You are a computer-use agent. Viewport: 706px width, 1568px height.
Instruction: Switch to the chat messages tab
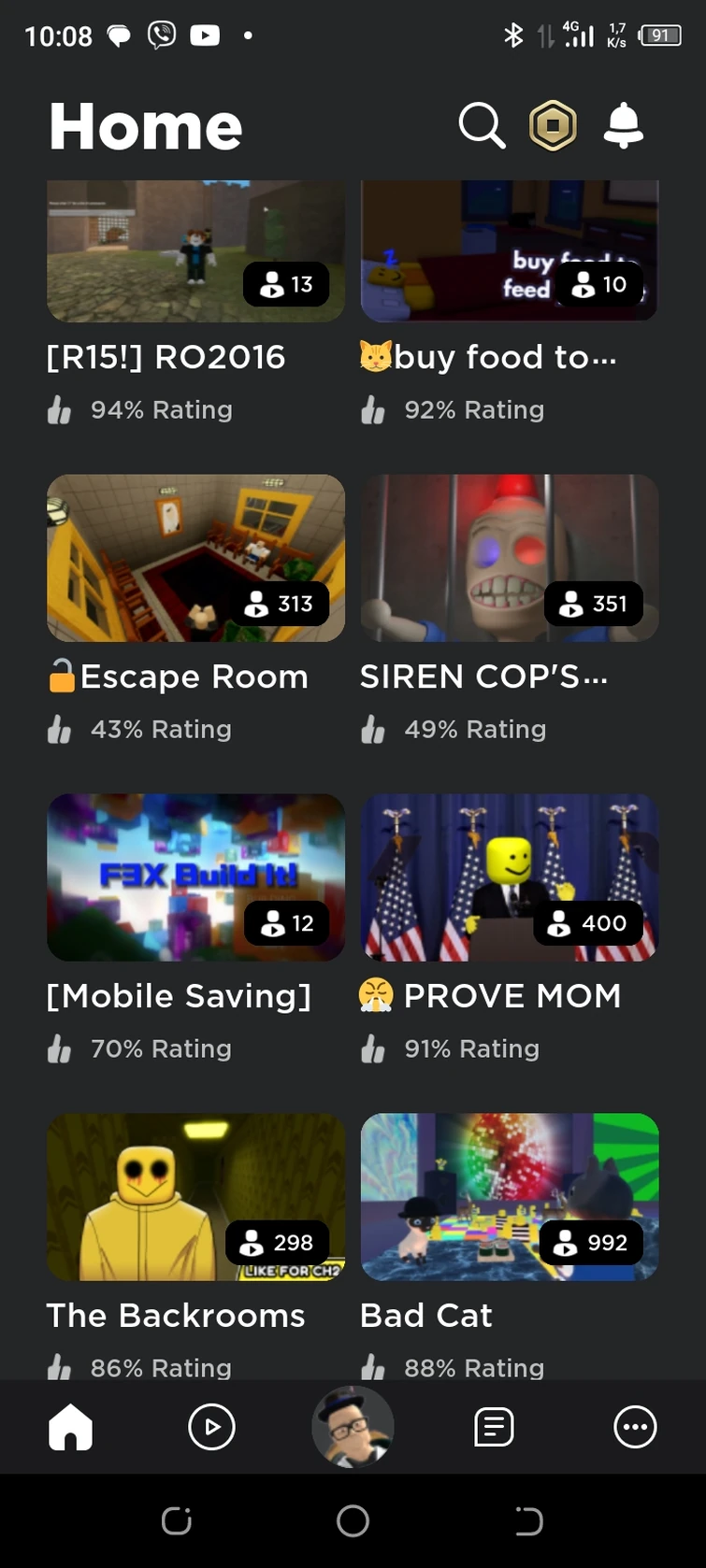[494, 1427]
